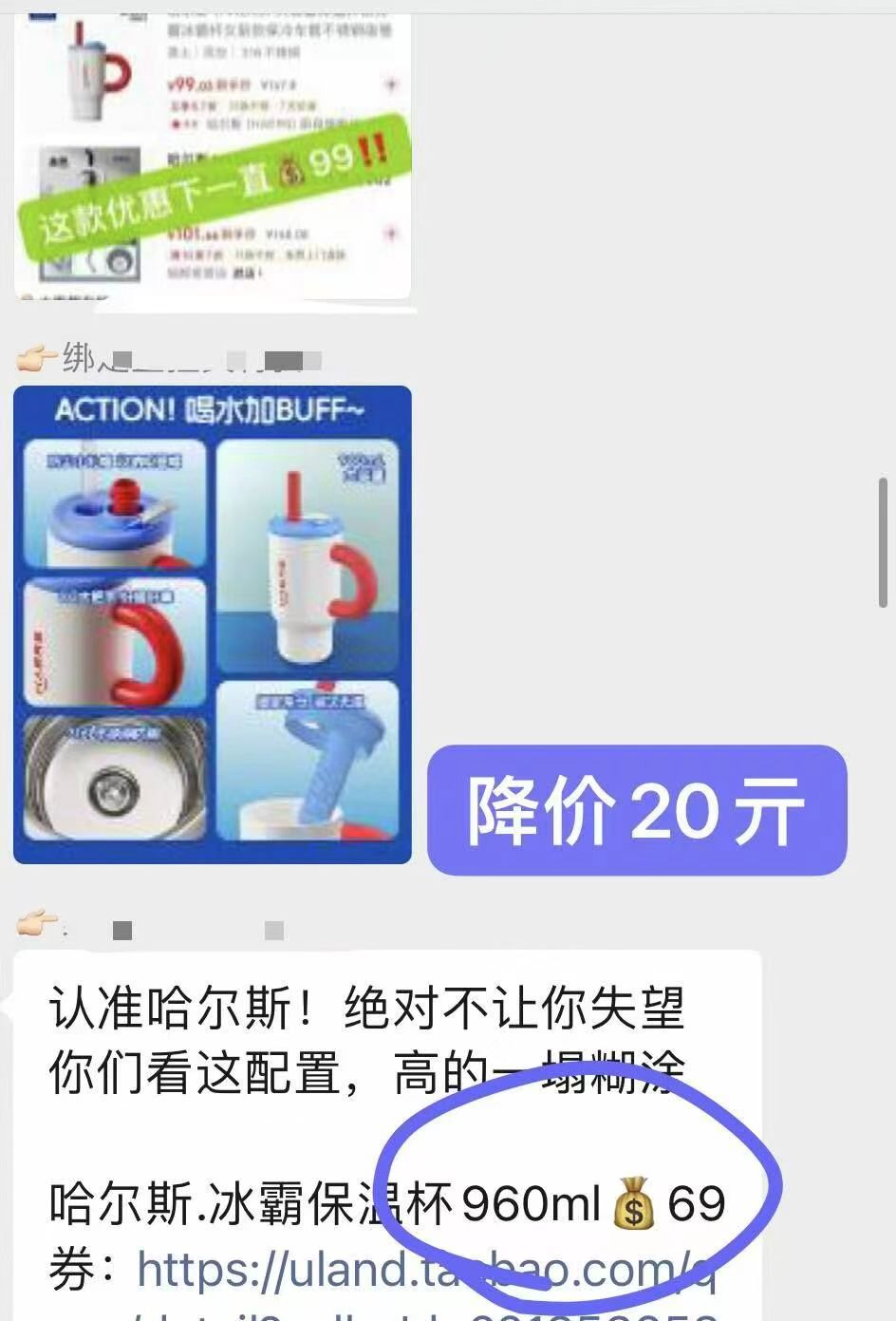Open the price screenshot image with 99 banner

[213, 157]
